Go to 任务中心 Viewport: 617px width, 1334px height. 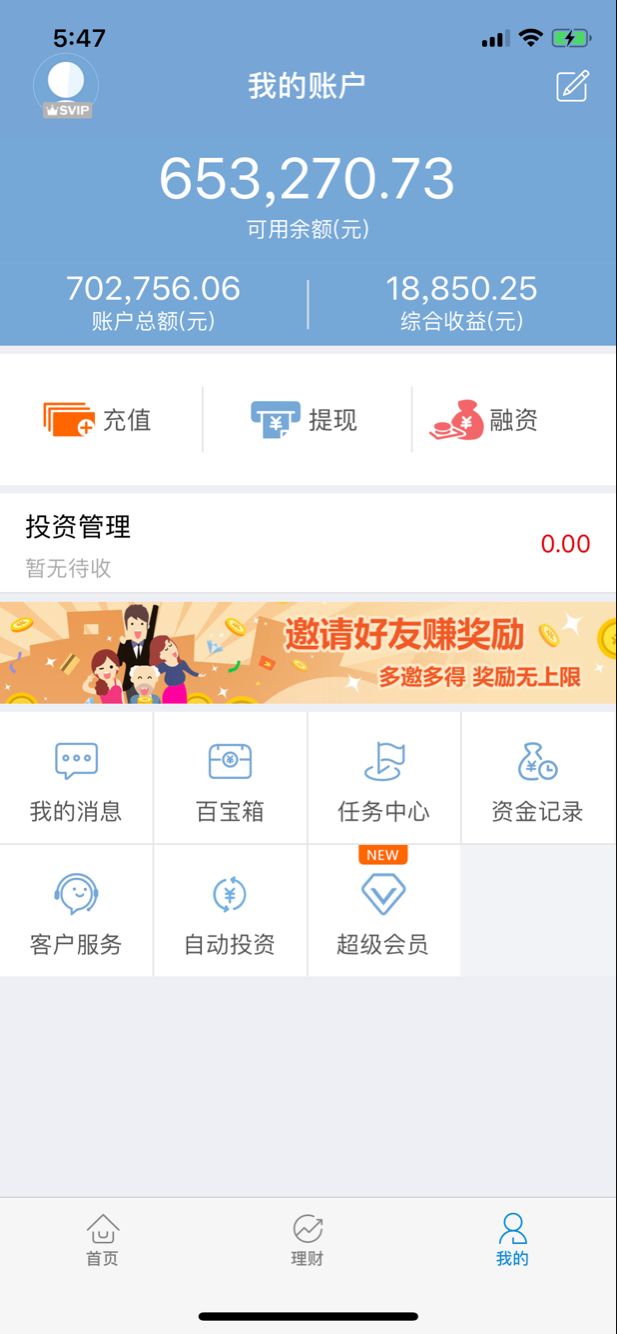click(x=384, y=779)
